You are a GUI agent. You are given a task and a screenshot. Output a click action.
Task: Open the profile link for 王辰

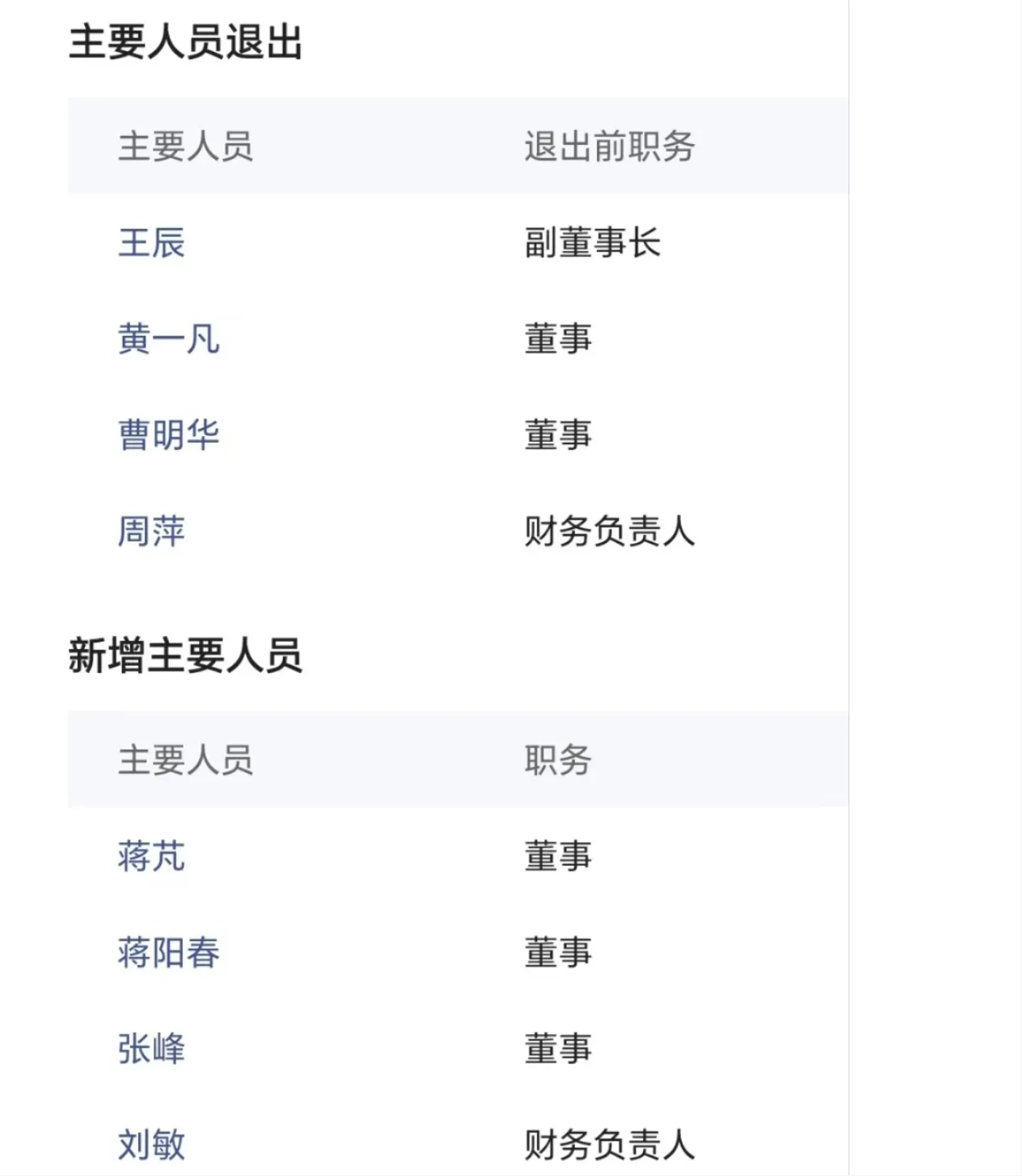click(x=150, y=244)
